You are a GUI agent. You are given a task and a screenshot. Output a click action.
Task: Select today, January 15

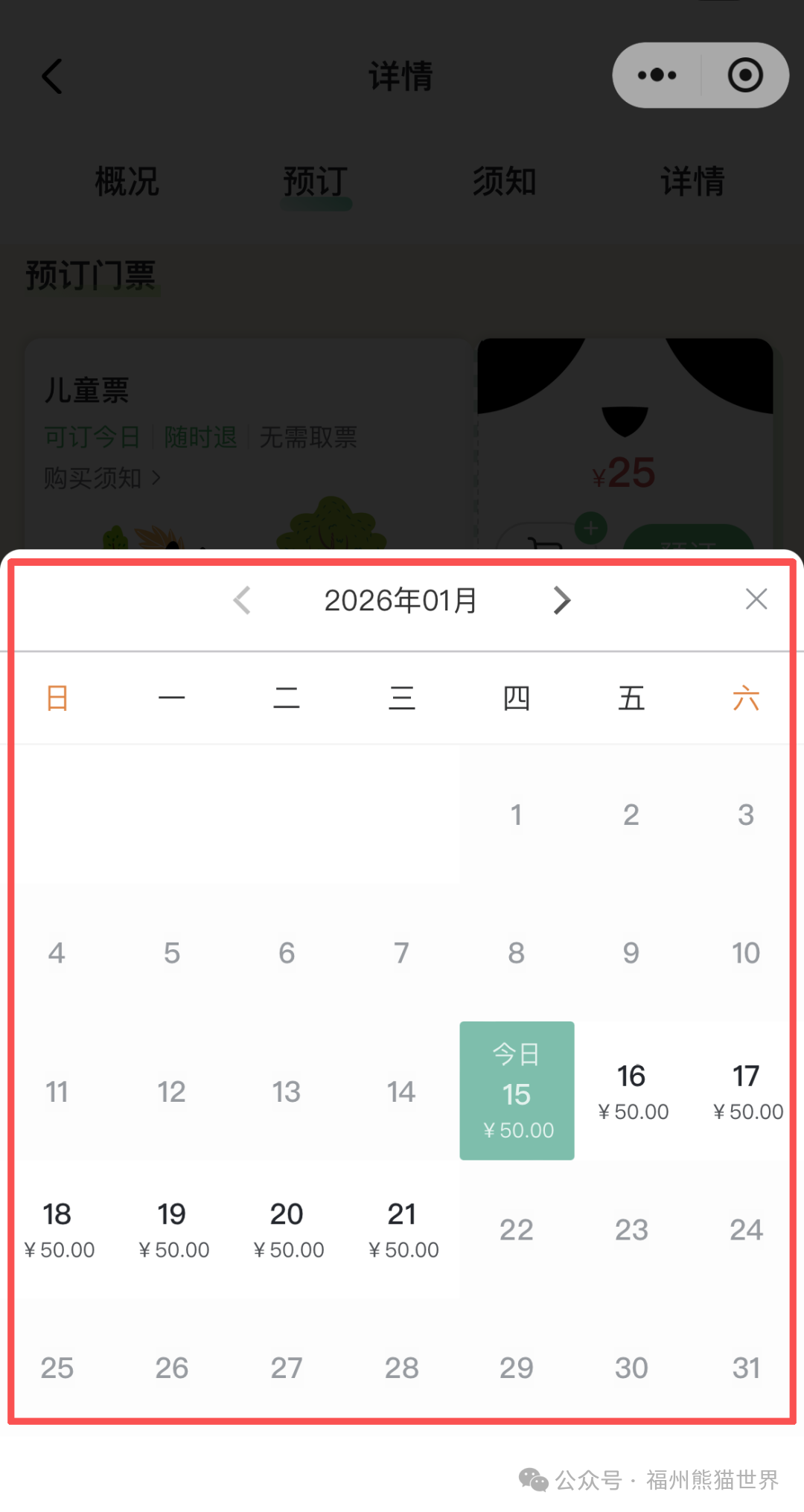(517, 1091)
